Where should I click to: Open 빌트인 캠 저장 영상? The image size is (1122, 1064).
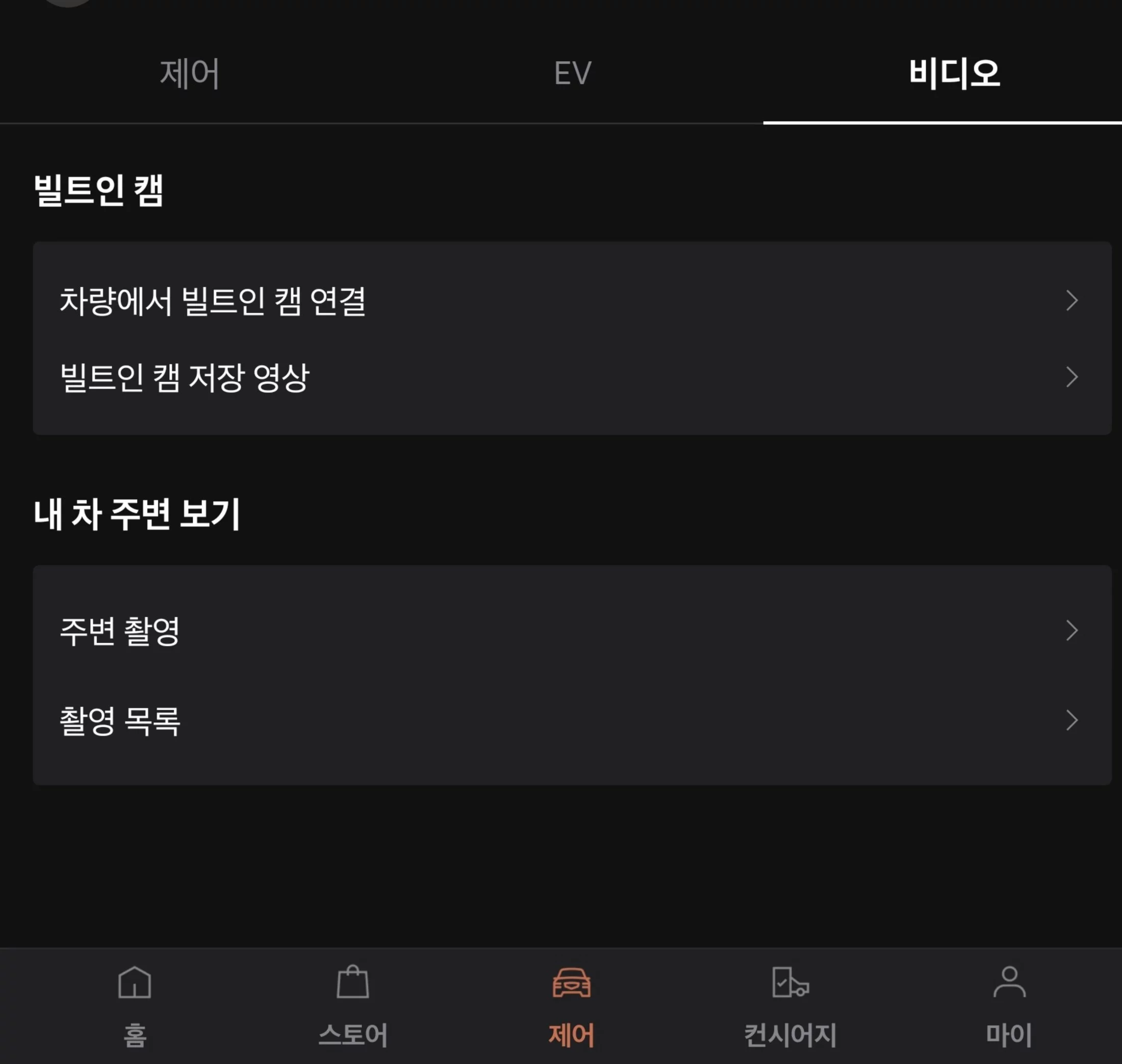click(x=571, y=377)
